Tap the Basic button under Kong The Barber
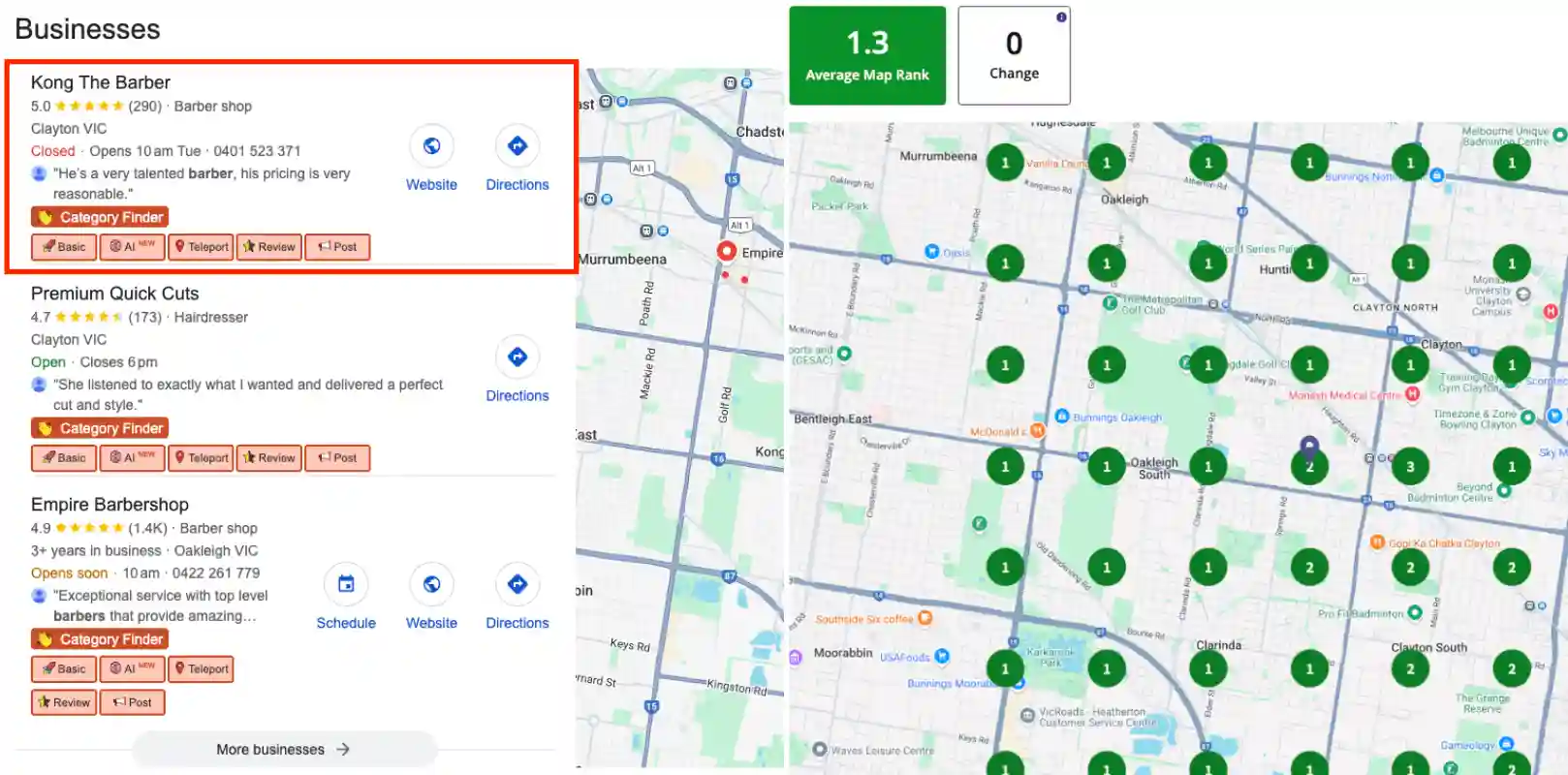The width and height of the screenshot is (1568, 775). 64,247
